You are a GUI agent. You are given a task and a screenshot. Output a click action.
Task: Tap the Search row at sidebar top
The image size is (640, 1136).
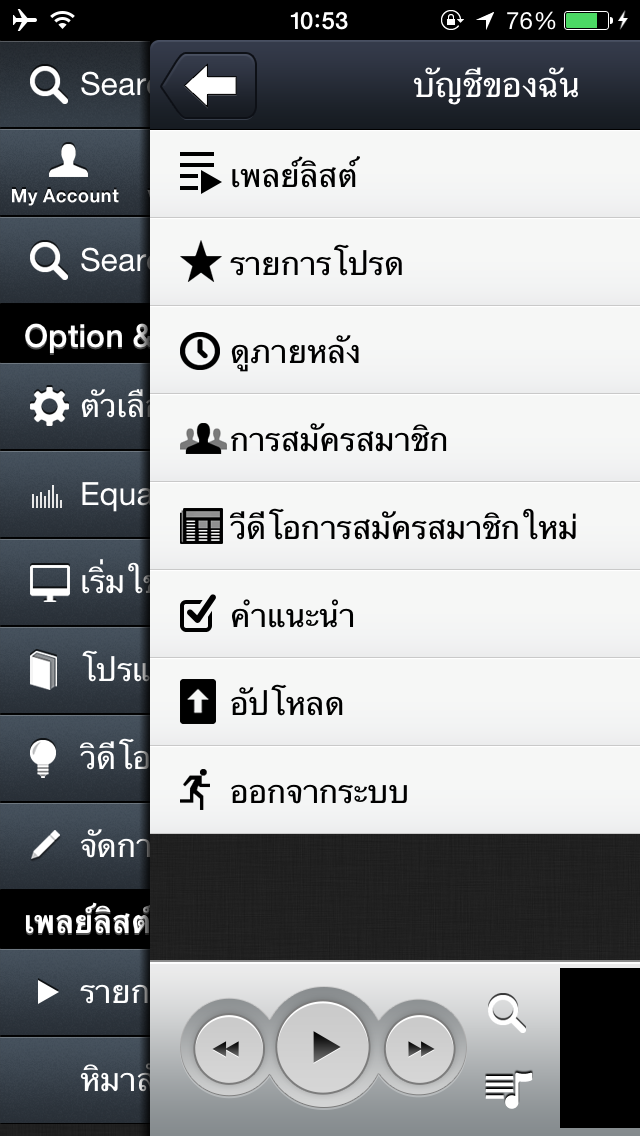(75, 85)
